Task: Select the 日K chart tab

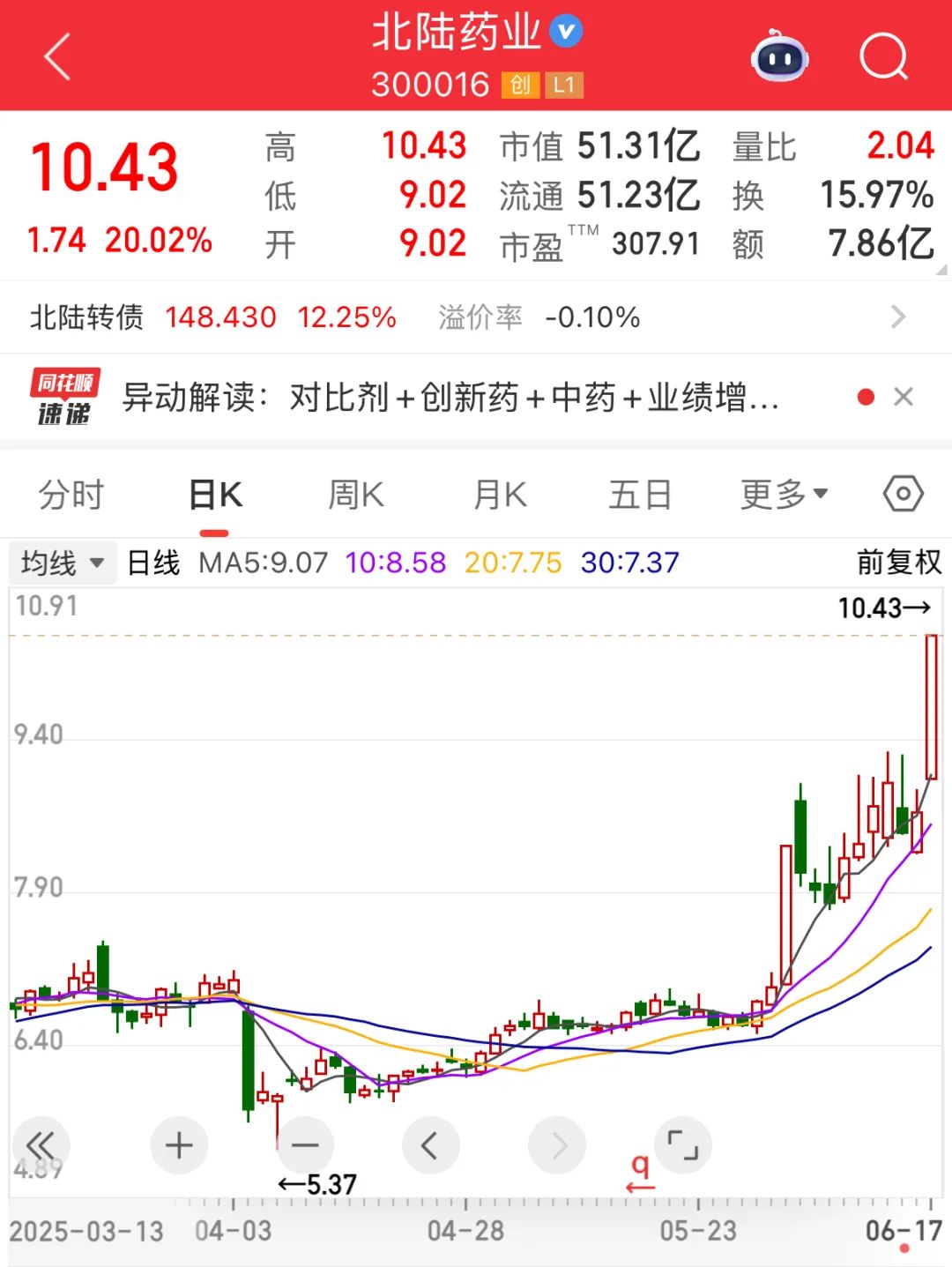Action: point(215,495)
